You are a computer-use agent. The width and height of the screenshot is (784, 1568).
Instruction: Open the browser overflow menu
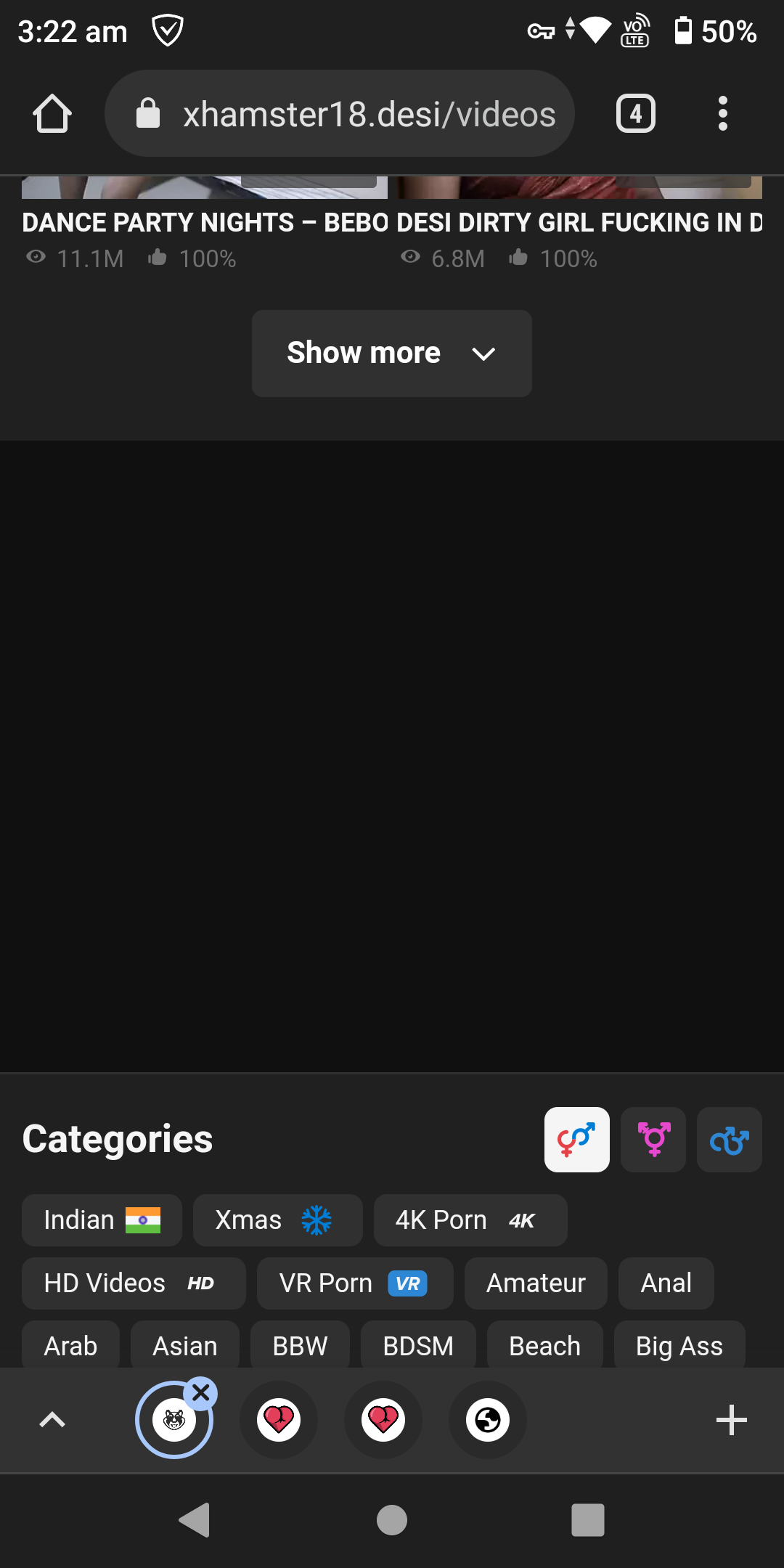click(x=722, y=114)
